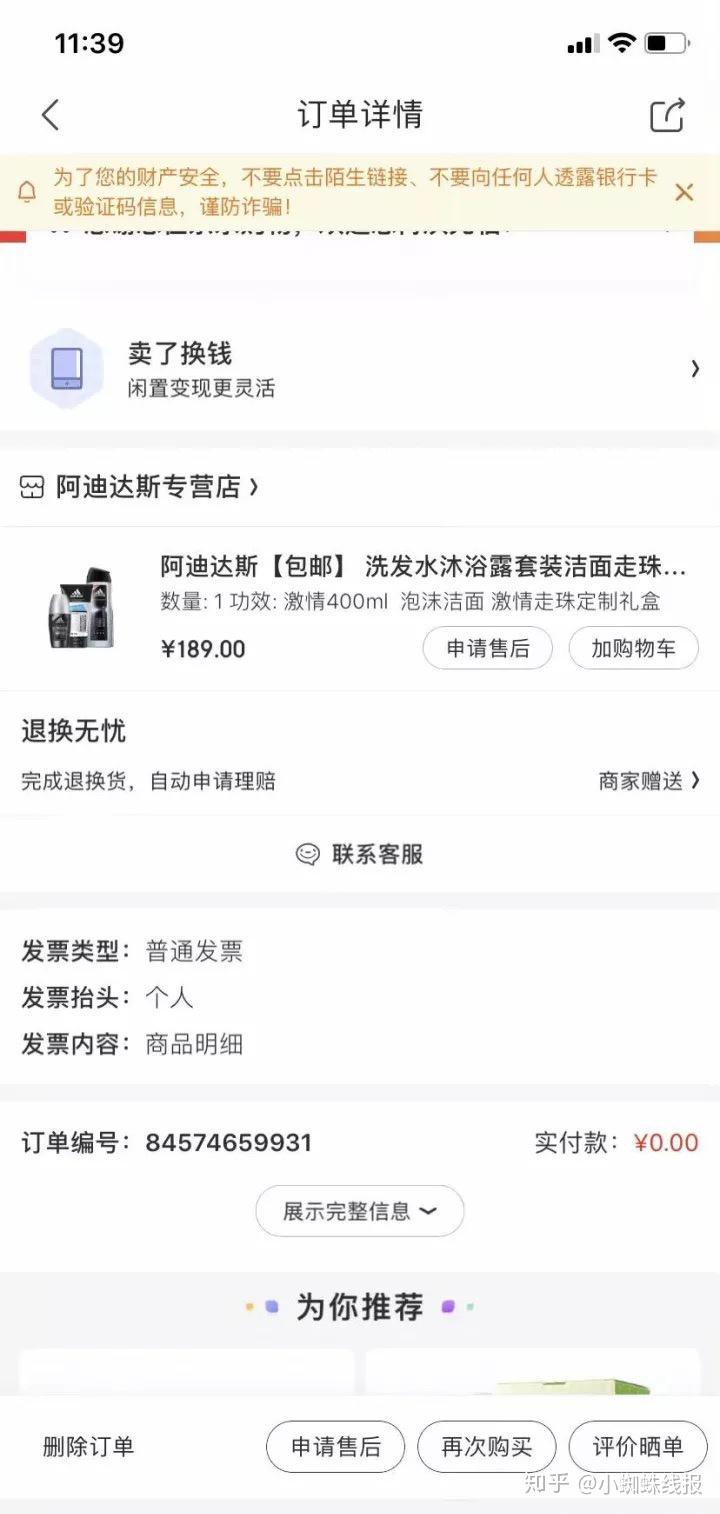The width and height of the screenshot is (720, 1514).
Task: Share this order via top-right icon
Action: [667, 115]
